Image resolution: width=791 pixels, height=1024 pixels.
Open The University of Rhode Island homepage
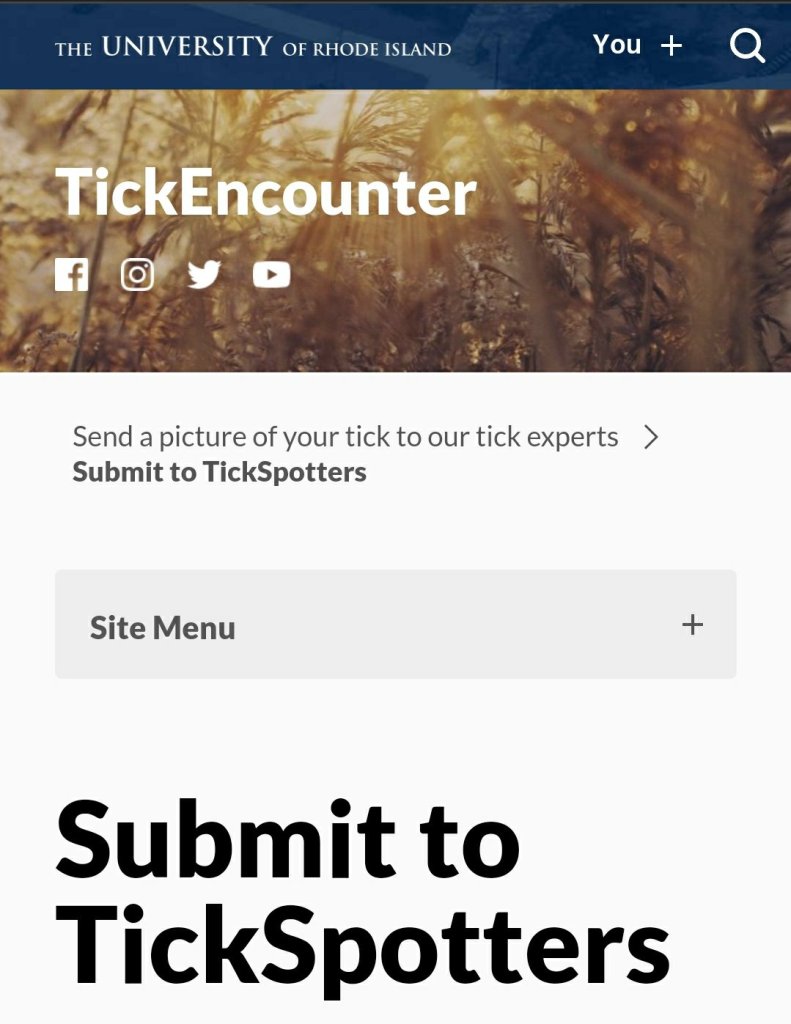click(x=253, y=47)
